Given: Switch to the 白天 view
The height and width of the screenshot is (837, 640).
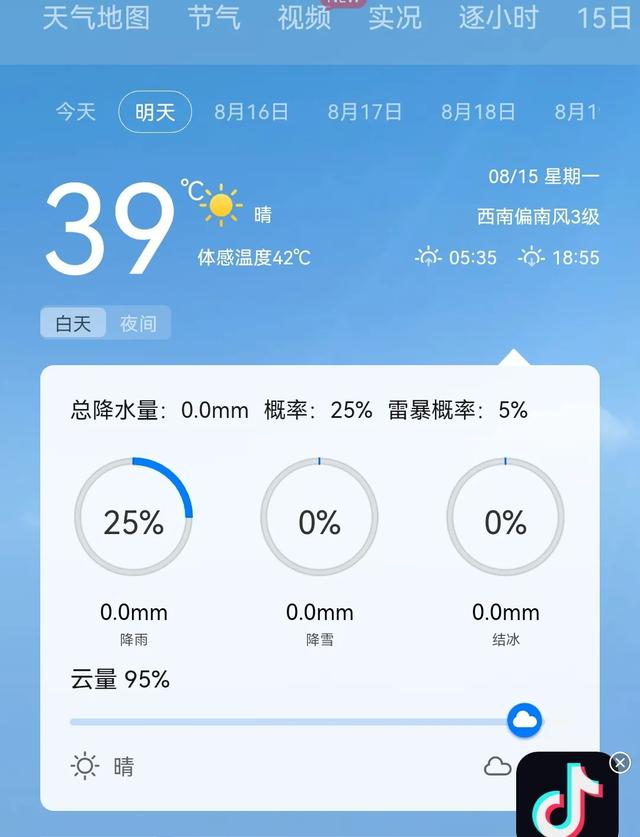Looking at the screenshot, I should 73,324.
